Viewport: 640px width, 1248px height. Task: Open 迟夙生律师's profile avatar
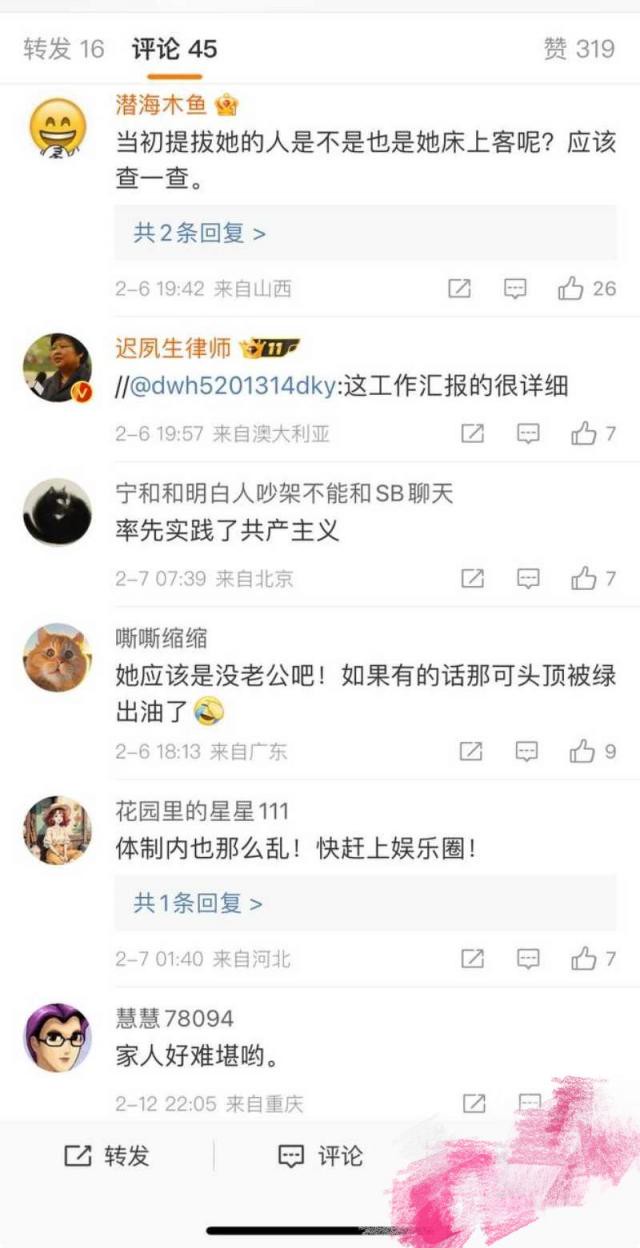[57, 368]
